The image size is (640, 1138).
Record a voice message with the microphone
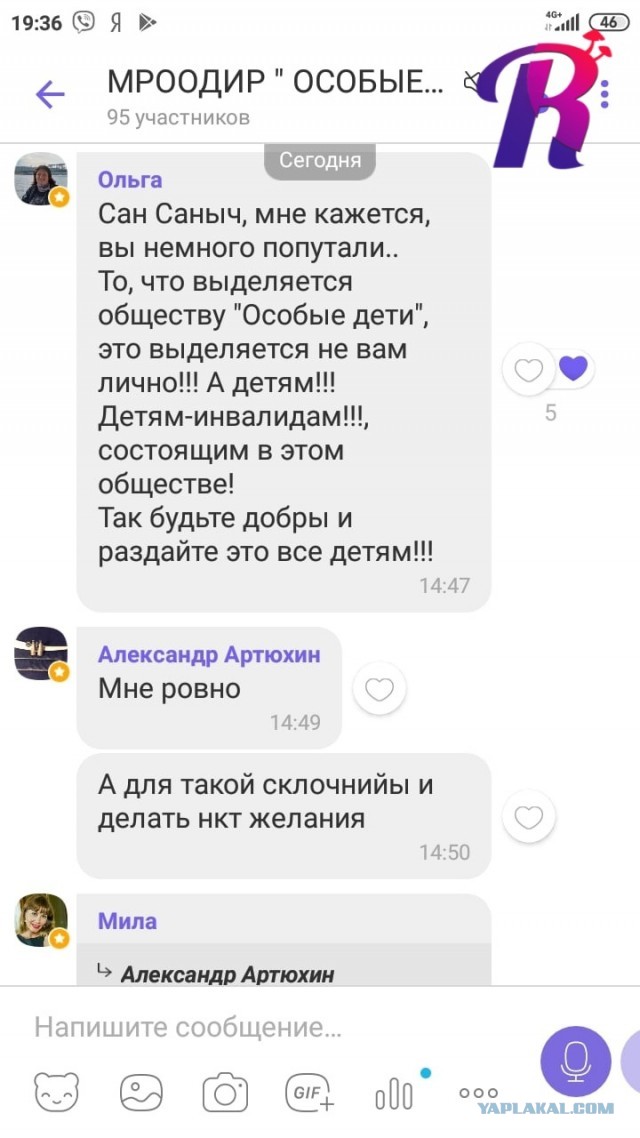pos(575,1060)
